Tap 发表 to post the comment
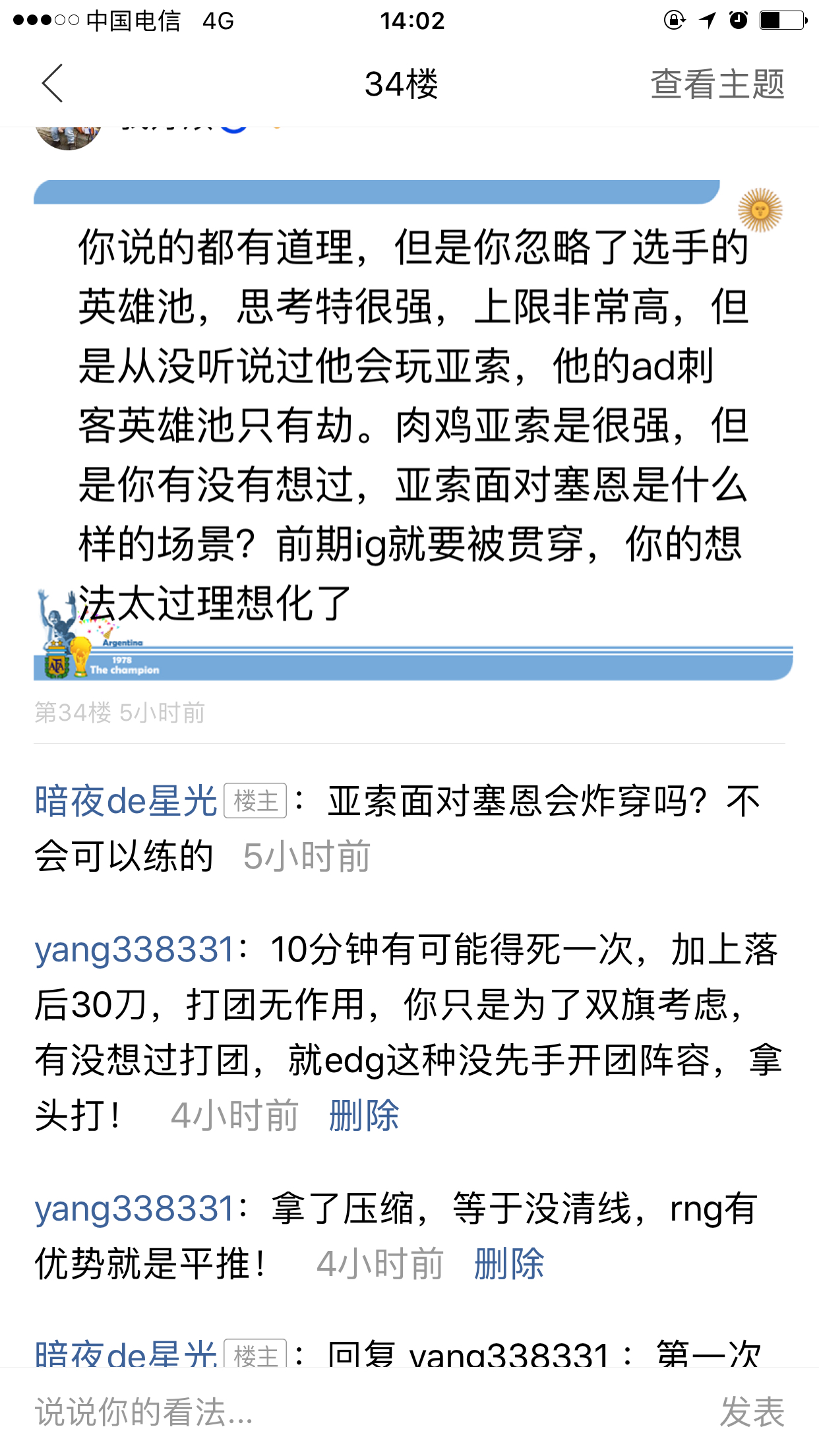This screenshot has width=819, height=1456. pos(752,1412)
